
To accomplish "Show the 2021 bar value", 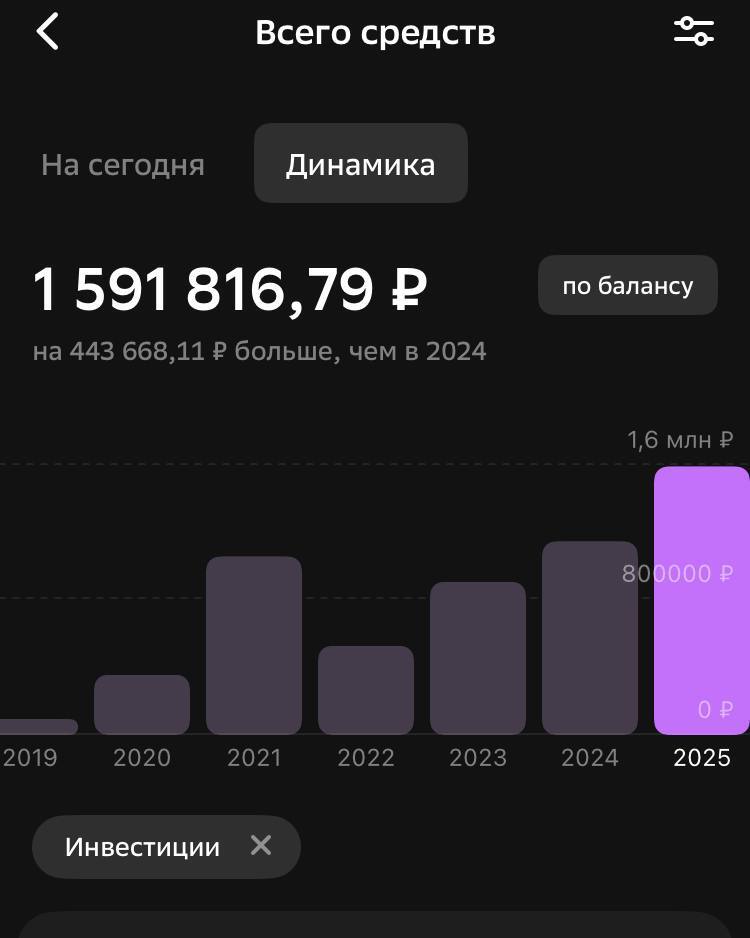I will [x=254, y=646].
